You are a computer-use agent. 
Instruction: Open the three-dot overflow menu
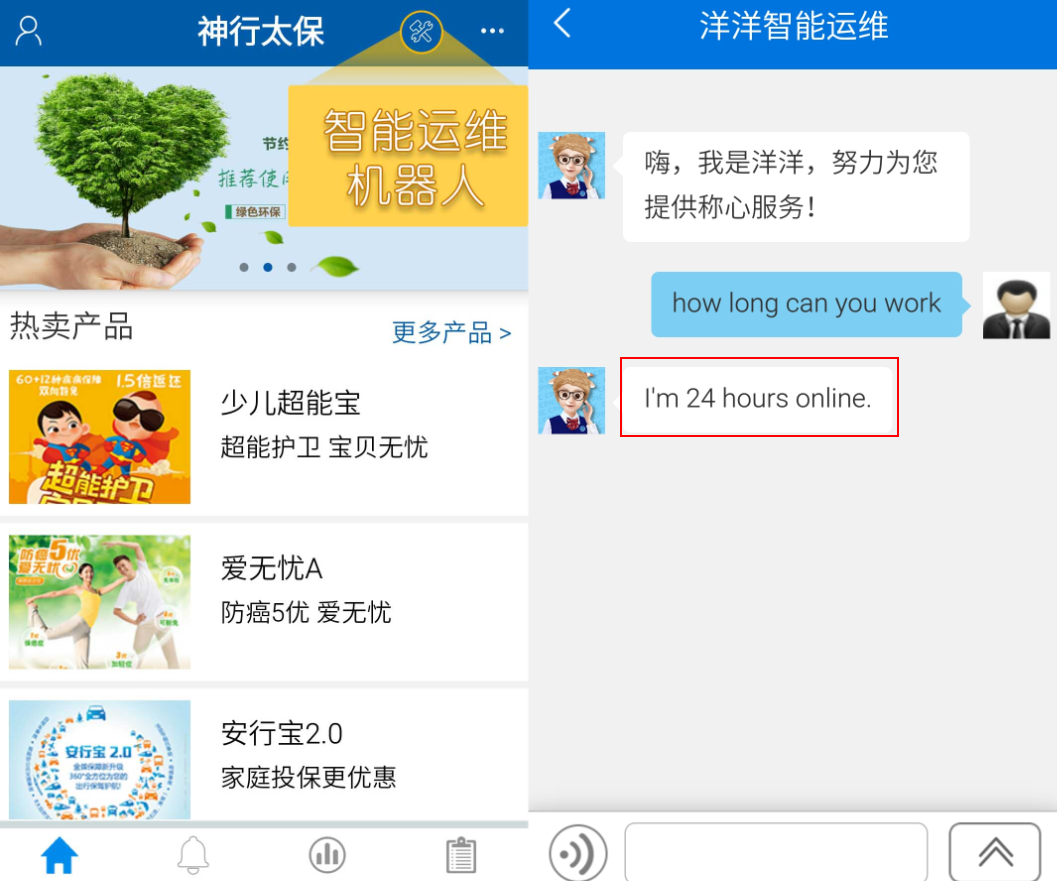pyautogui.click(x=492, y=31)
